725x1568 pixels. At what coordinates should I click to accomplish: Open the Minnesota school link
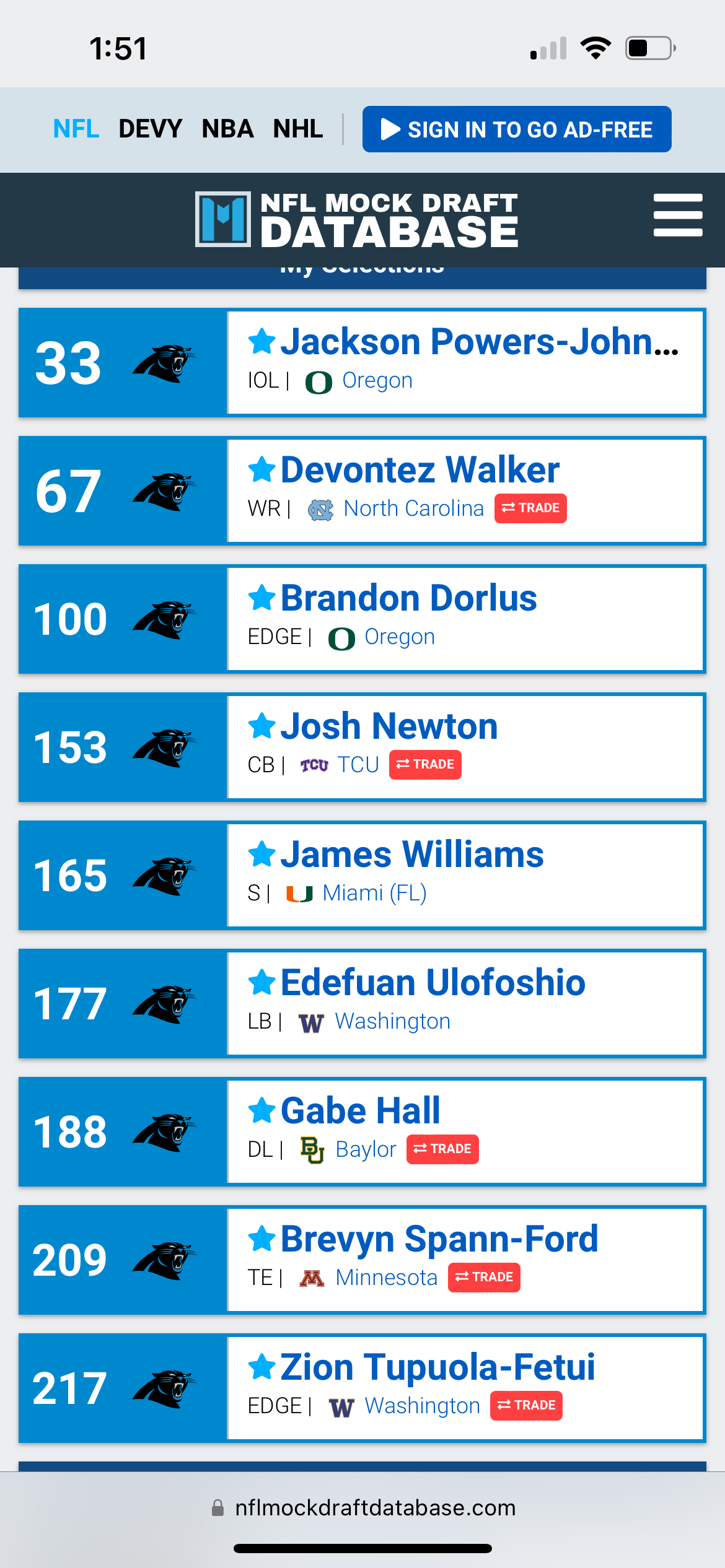(387, 1278)
